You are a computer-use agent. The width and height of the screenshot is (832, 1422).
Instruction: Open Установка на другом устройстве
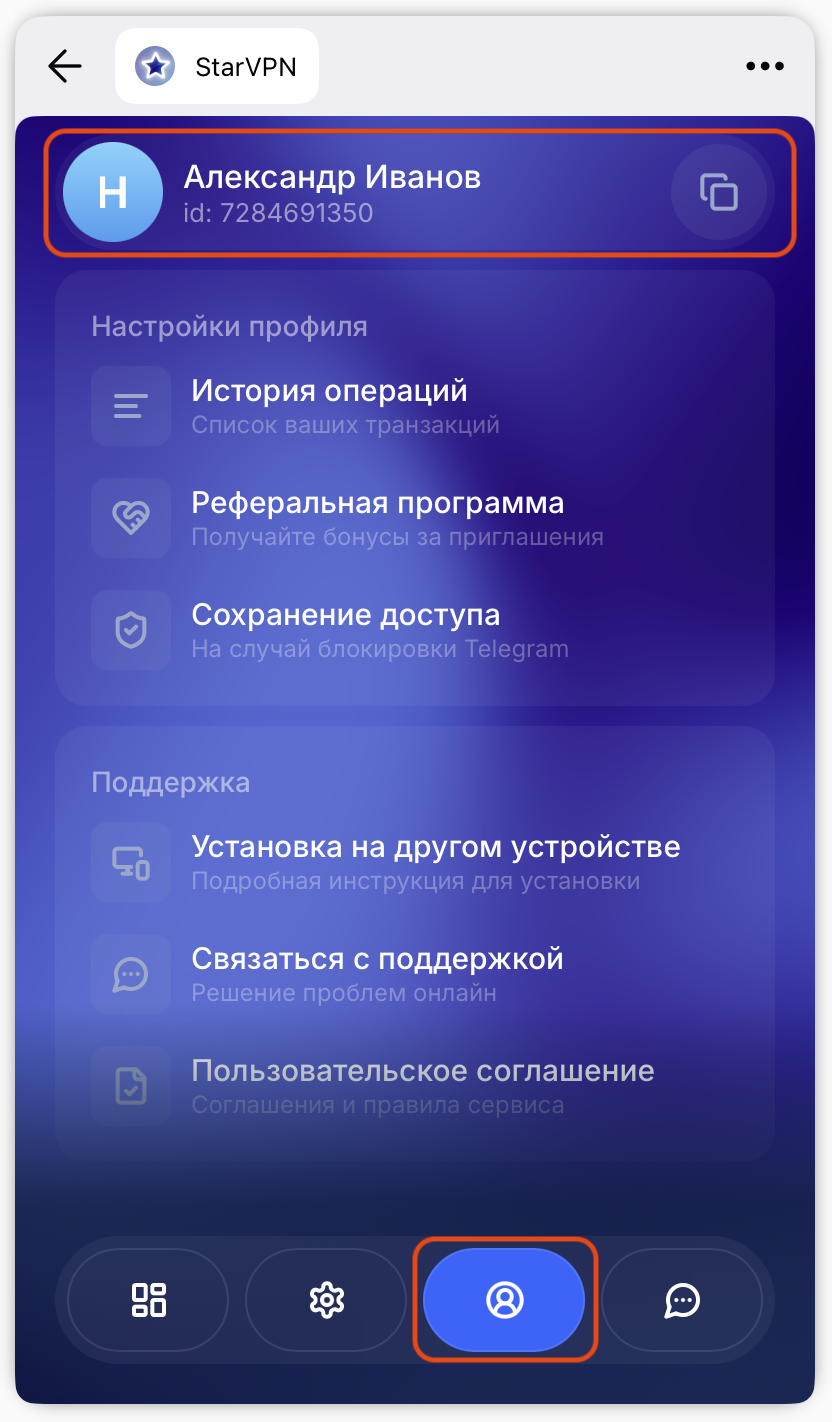coord(415,862)
